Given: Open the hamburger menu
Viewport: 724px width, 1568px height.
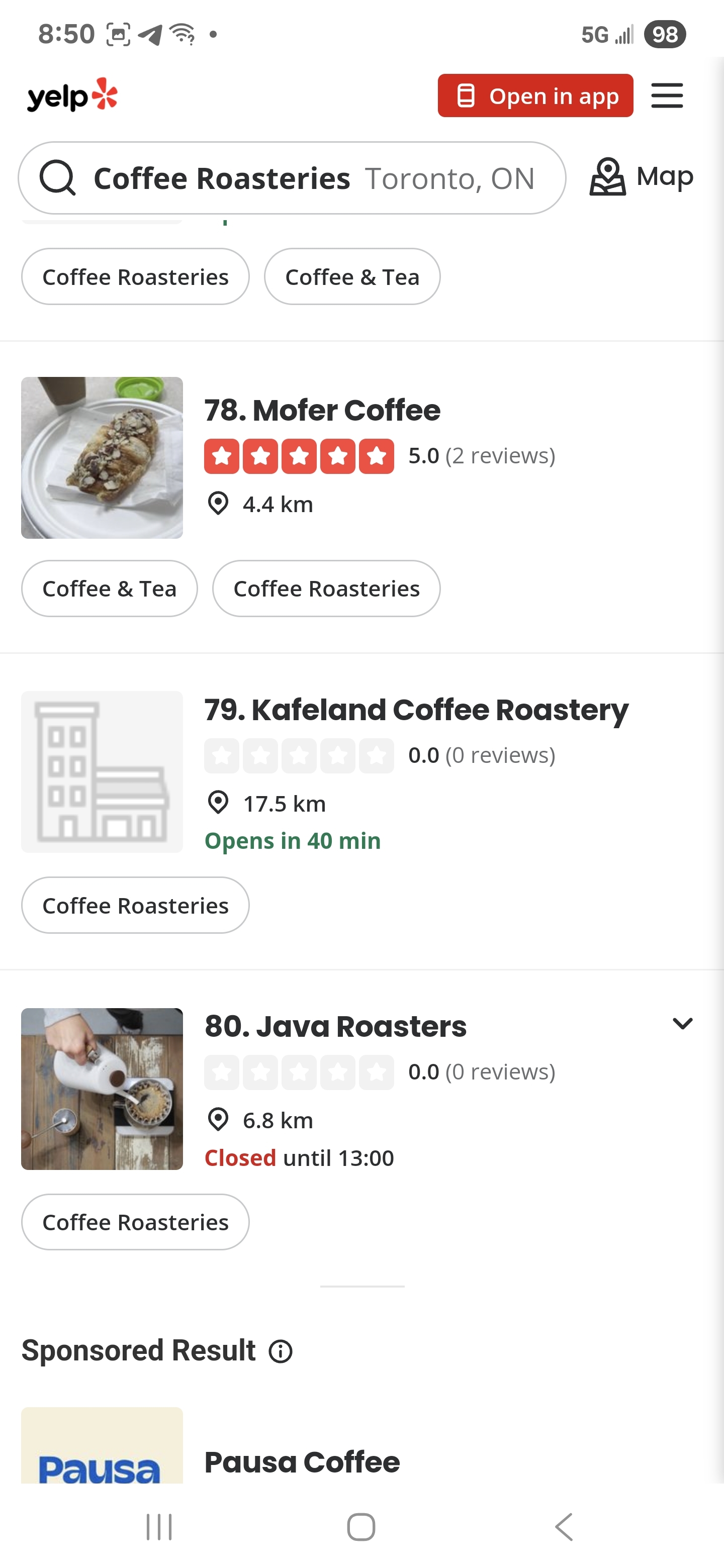Looking at the screenshot, I should (667, 95).
